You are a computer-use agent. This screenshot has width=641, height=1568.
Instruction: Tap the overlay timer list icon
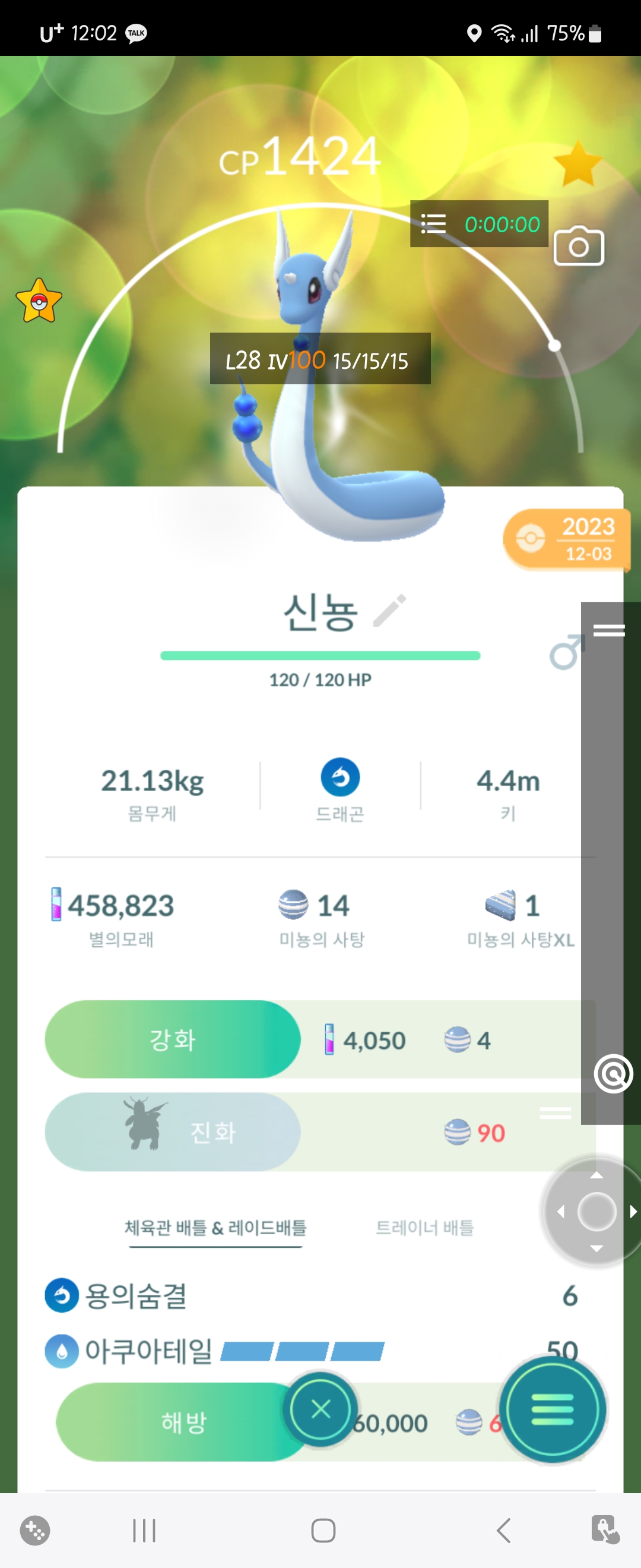433,223
